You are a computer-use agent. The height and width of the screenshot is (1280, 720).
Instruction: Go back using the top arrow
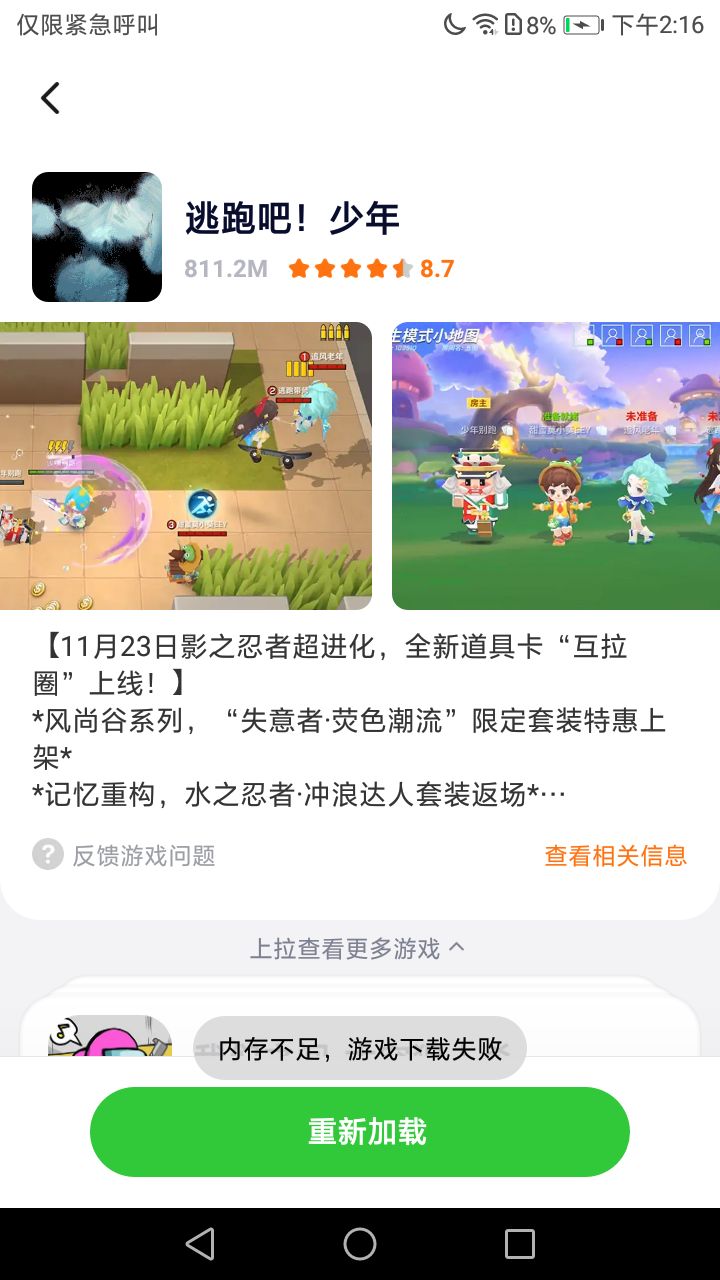(50, 98)
